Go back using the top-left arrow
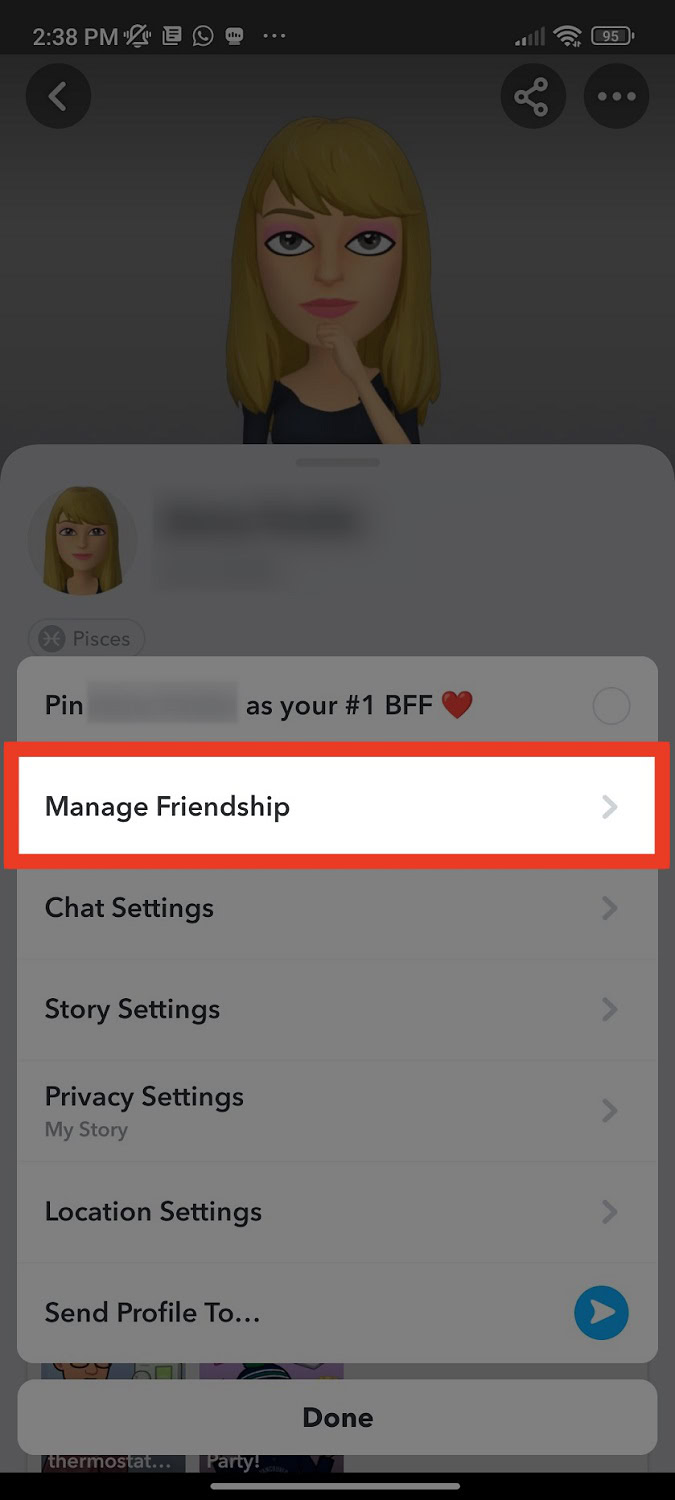 (x=58, y=97)
